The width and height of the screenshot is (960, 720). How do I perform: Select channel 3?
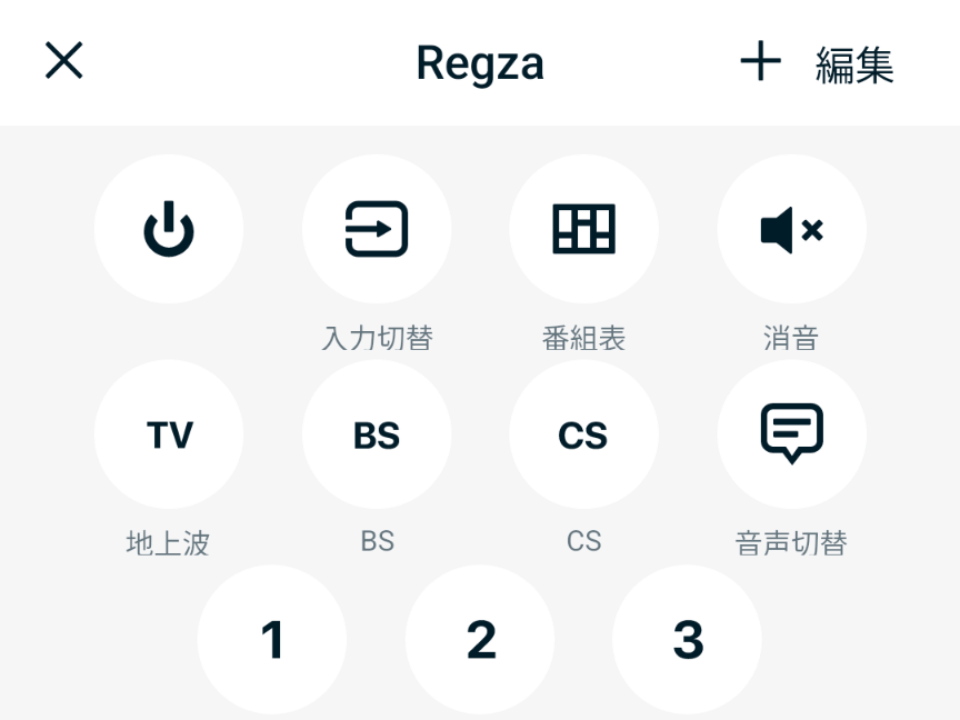[687, 639]
